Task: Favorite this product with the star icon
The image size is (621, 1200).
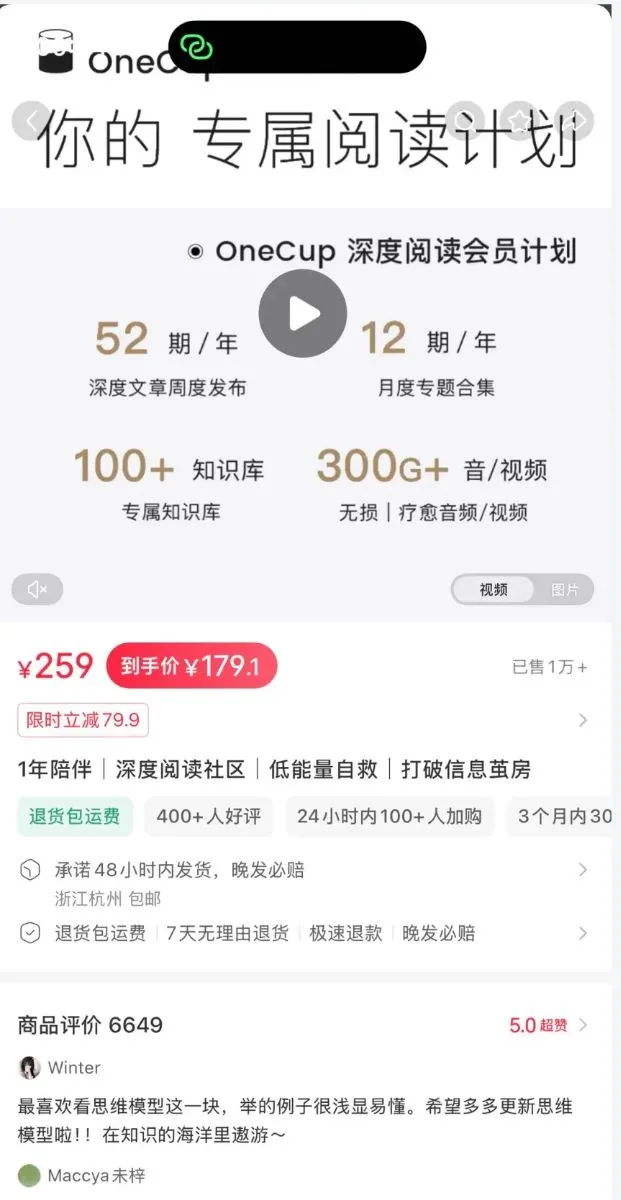Action: click(x=519, y=121)
